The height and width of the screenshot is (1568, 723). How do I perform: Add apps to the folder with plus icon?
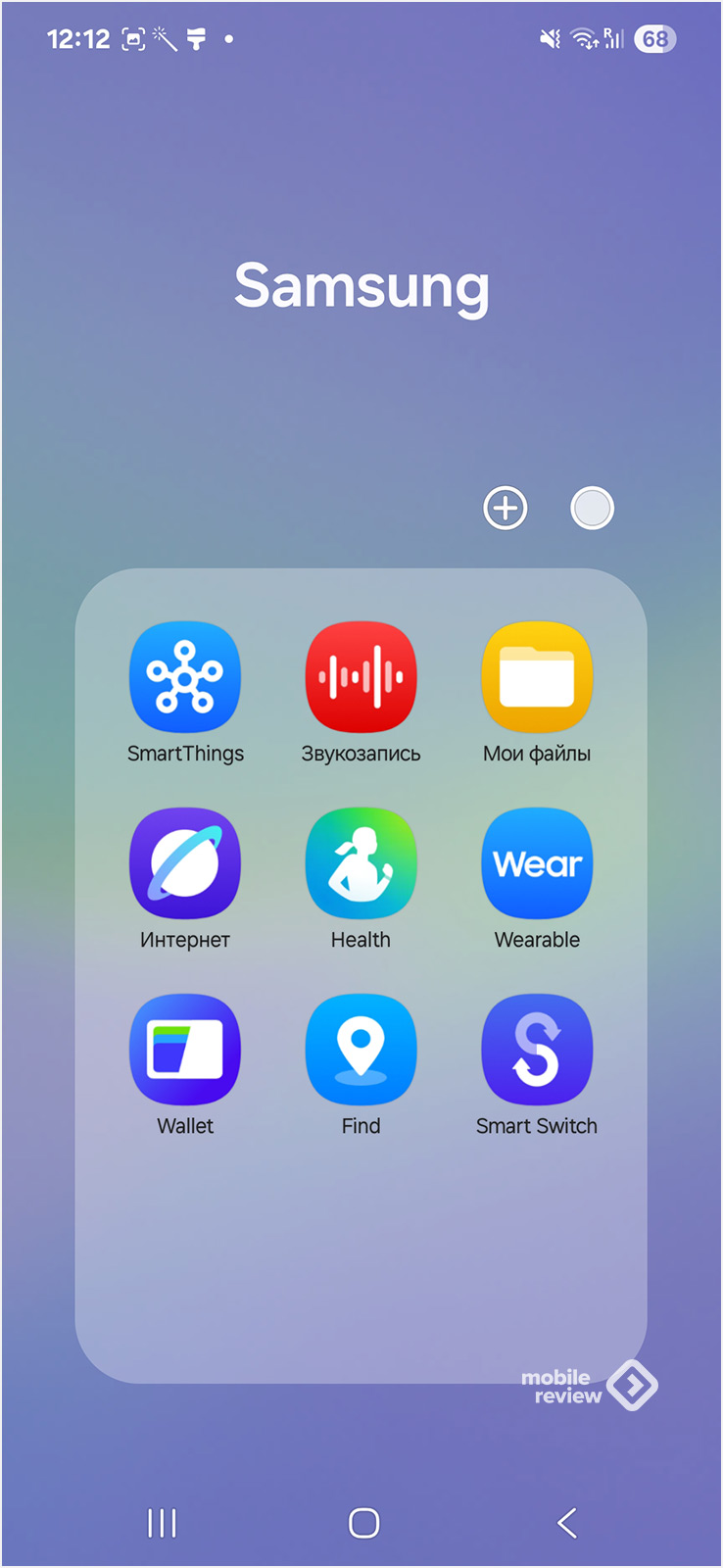coord(506,509)
